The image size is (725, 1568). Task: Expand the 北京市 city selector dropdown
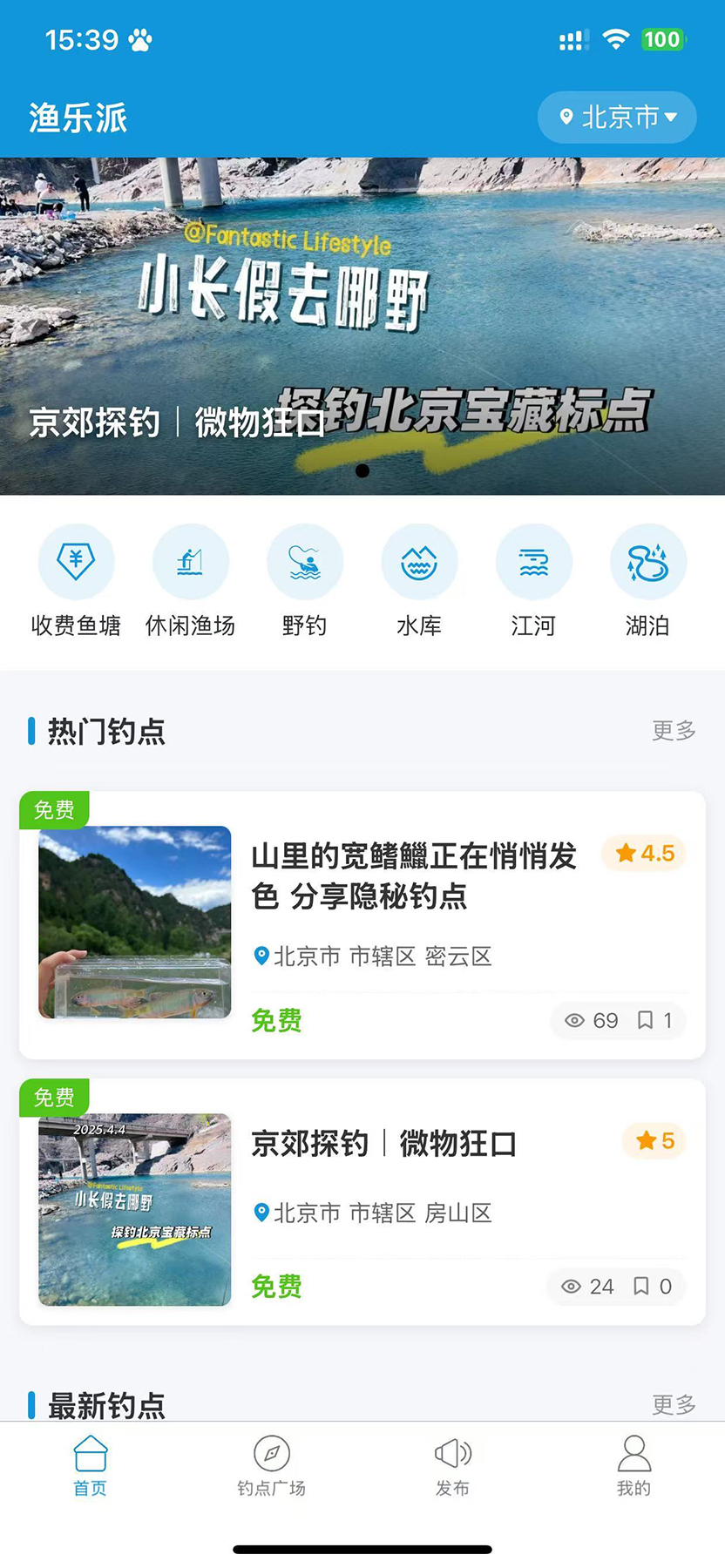(616, 117)
